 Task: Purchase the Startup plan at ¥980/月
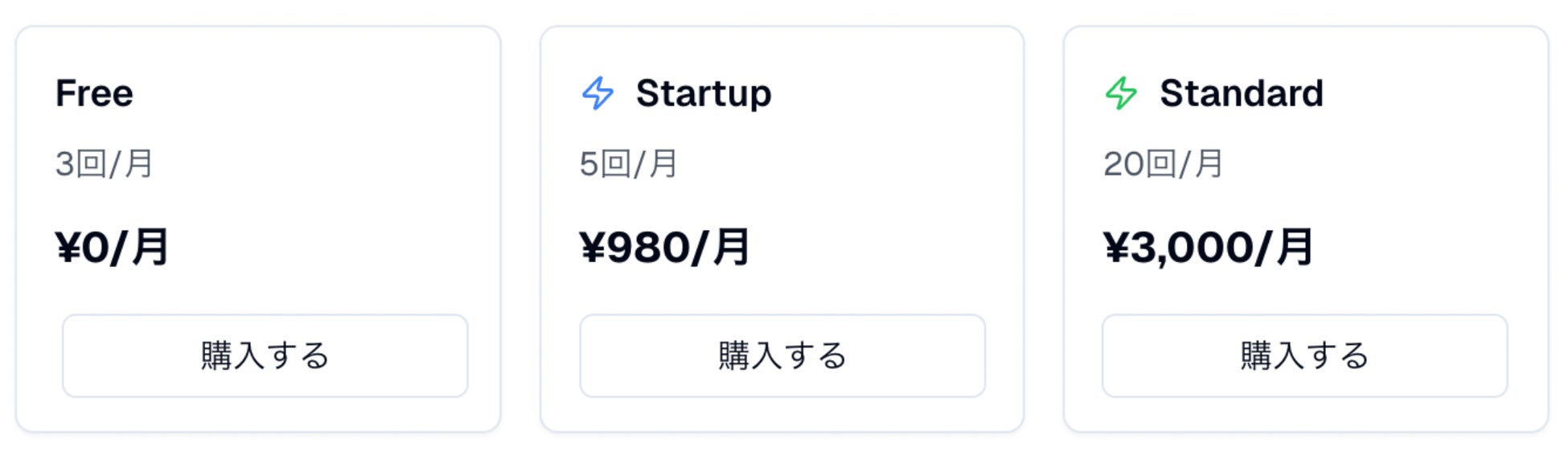[782, 355]
